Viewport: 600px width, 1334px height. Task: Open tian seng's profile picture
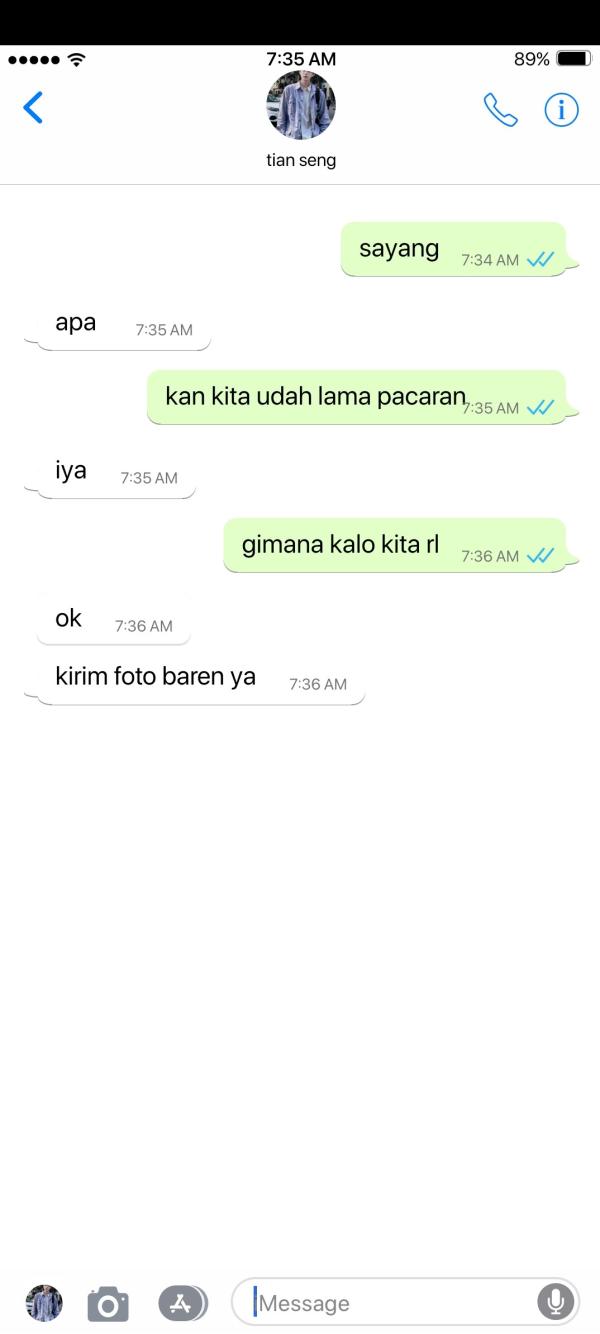(x=300, y=106)
